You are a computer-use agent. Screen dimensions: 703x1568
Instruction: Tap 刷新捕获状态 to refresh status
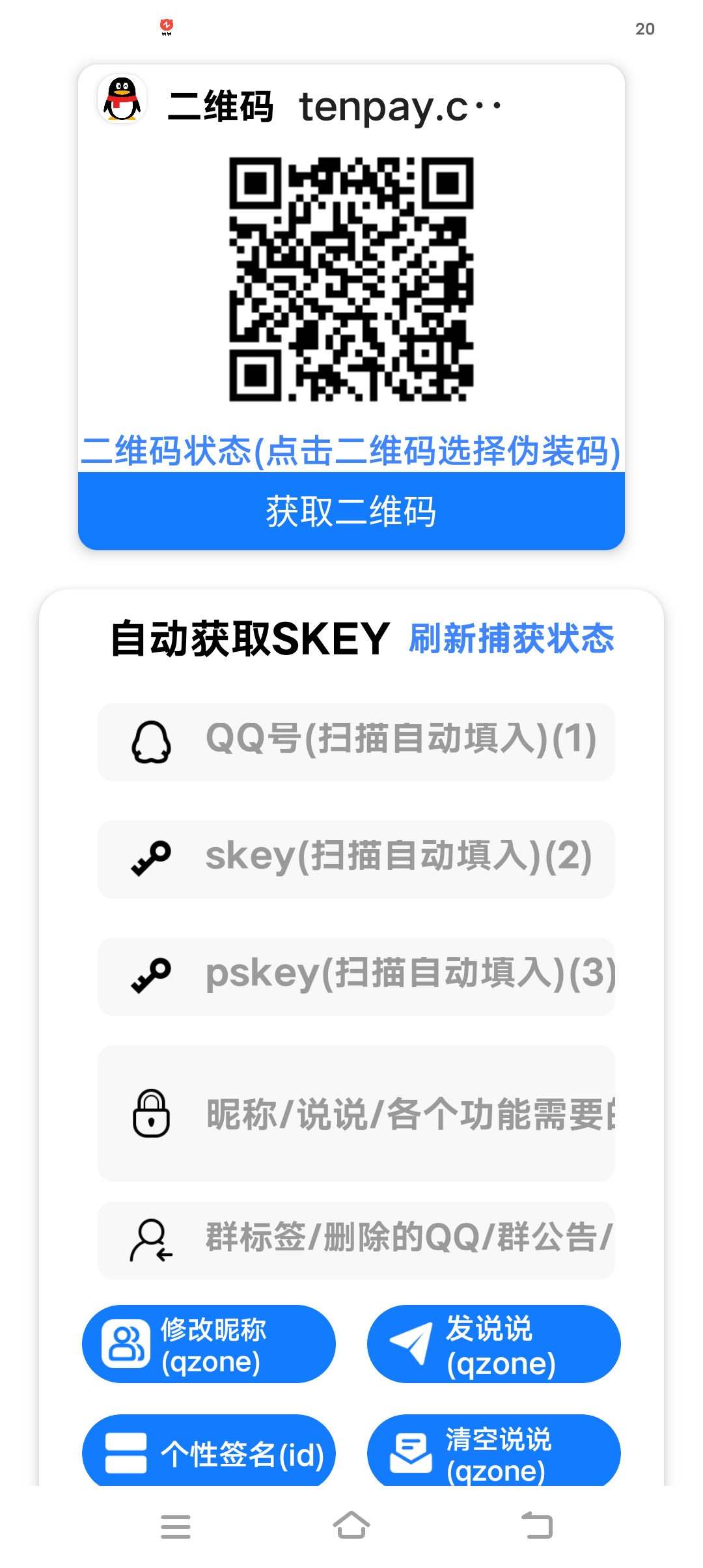(x=512, y=638)
